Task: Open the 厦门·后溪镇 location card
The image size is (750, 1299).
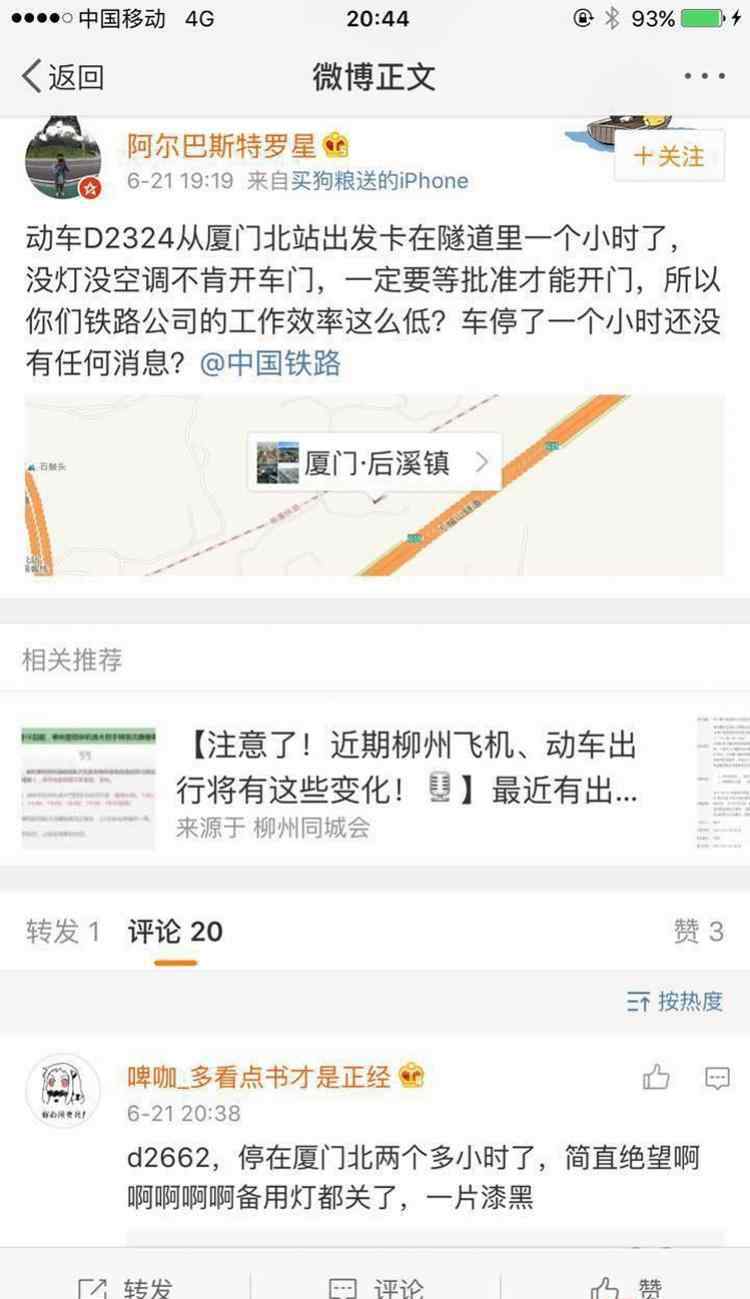Action: [x=374, y=463]
